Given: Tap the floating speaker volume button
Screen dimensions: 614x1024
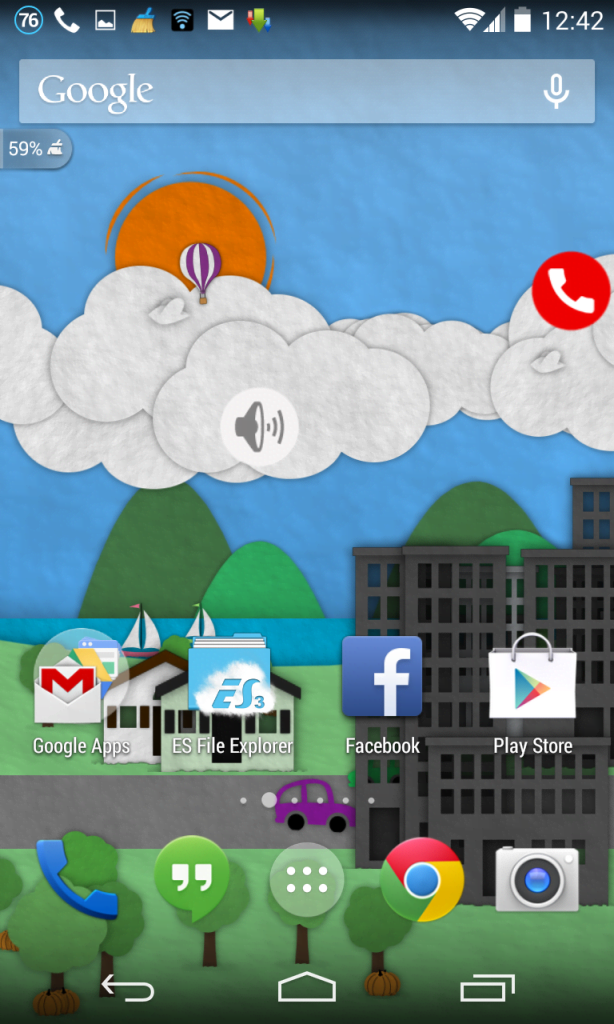Looking at the screenshot, I should click(x=259, y=427).
